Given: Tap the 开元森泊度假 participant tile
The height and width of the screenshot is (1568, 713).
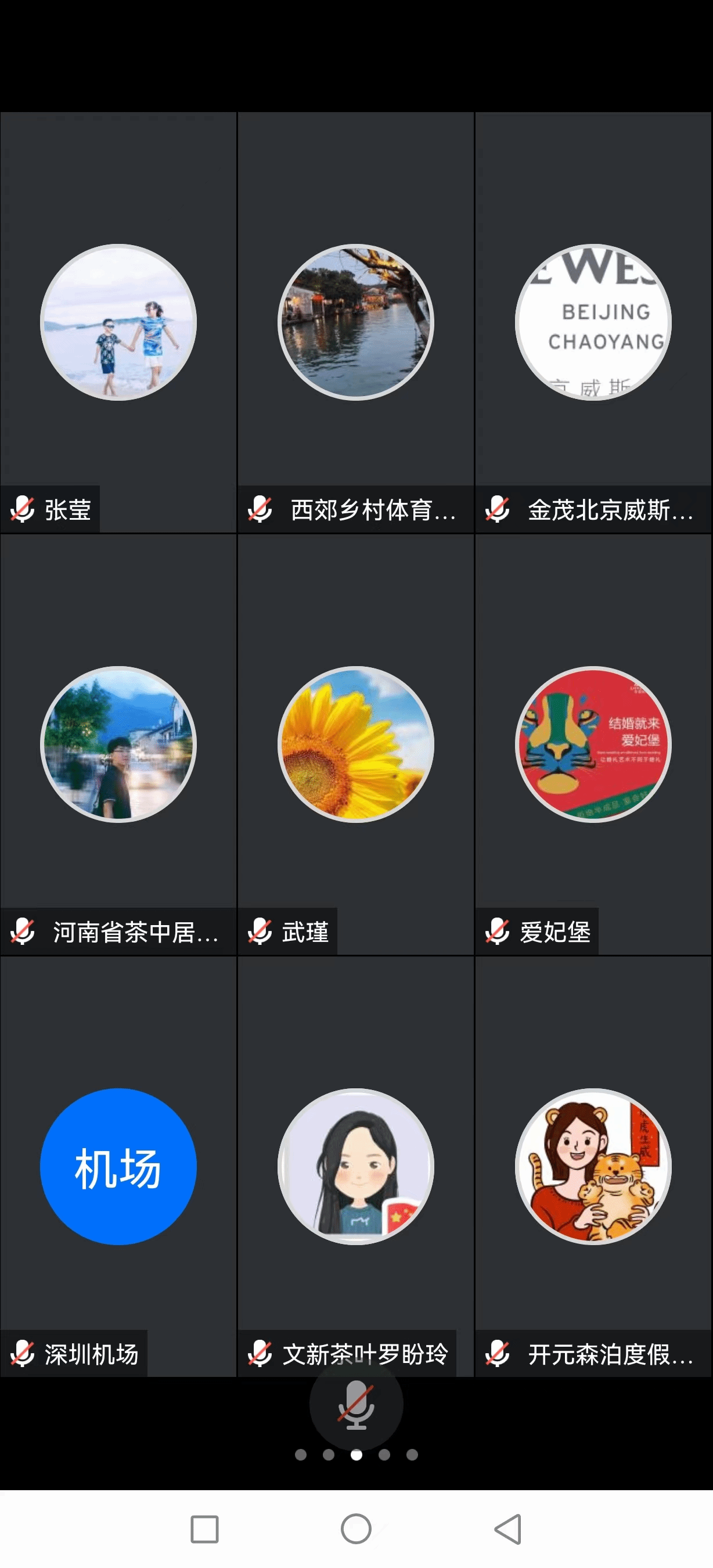Looking at the screenshot, I should coord(593,1166).
